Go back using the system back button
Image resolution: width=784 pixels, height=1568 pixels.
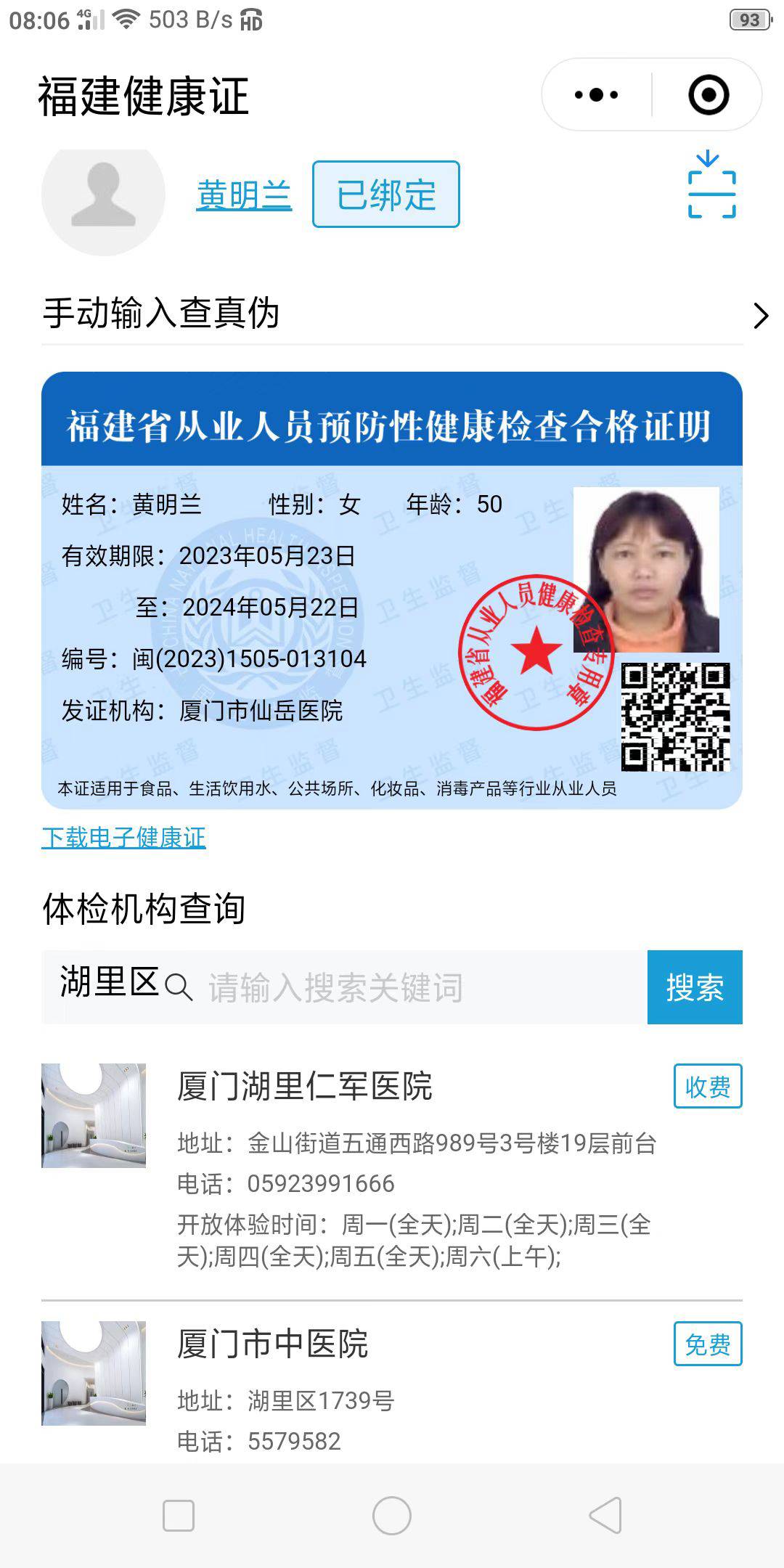click(605, 1516)
